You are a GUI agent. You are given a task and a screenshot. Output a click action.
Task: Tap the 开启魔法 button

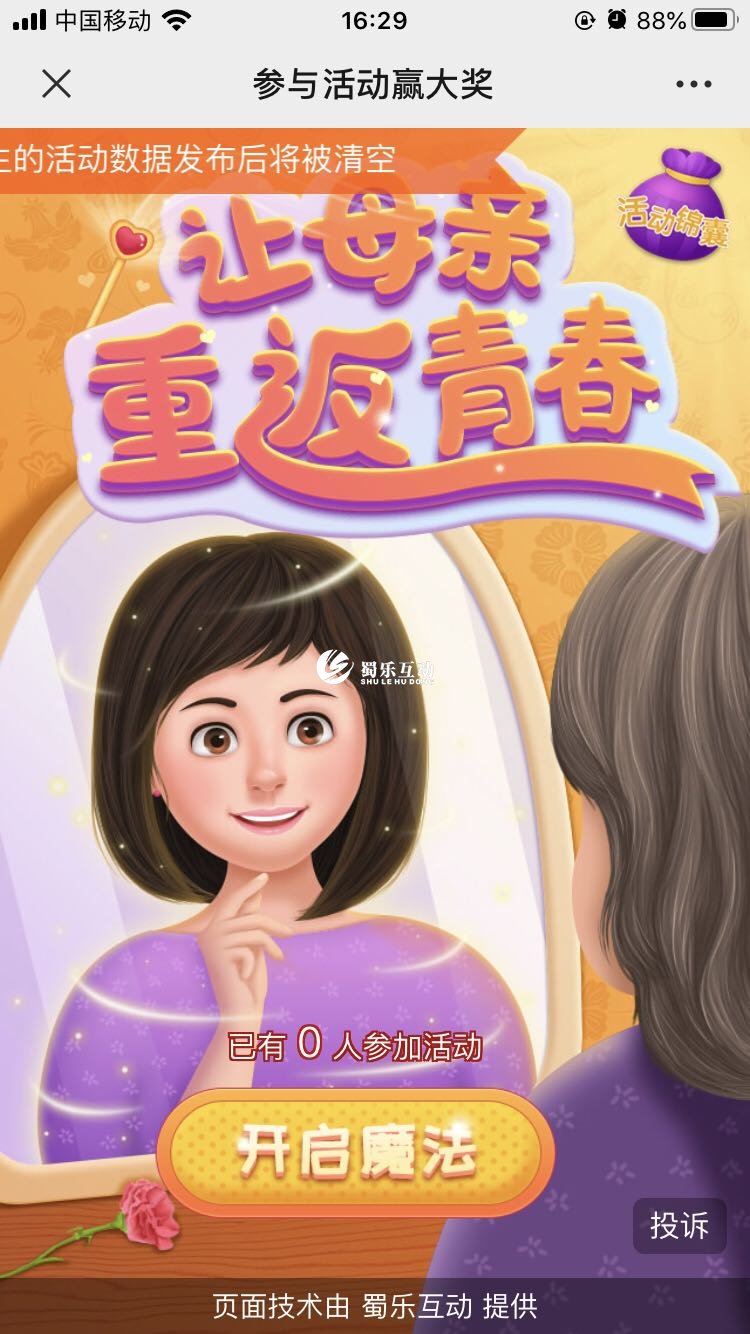(355, 1153)
